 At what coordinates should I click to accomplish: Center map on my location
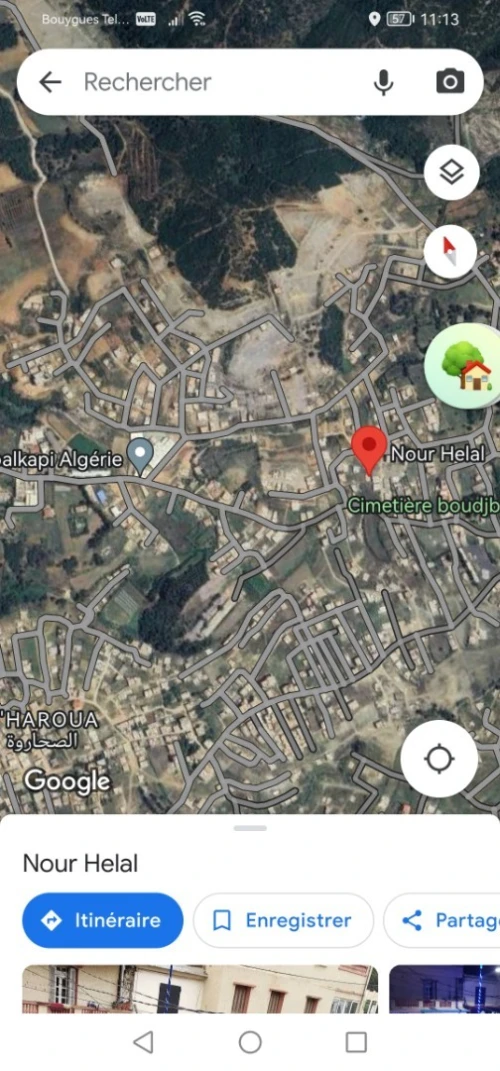439,759
